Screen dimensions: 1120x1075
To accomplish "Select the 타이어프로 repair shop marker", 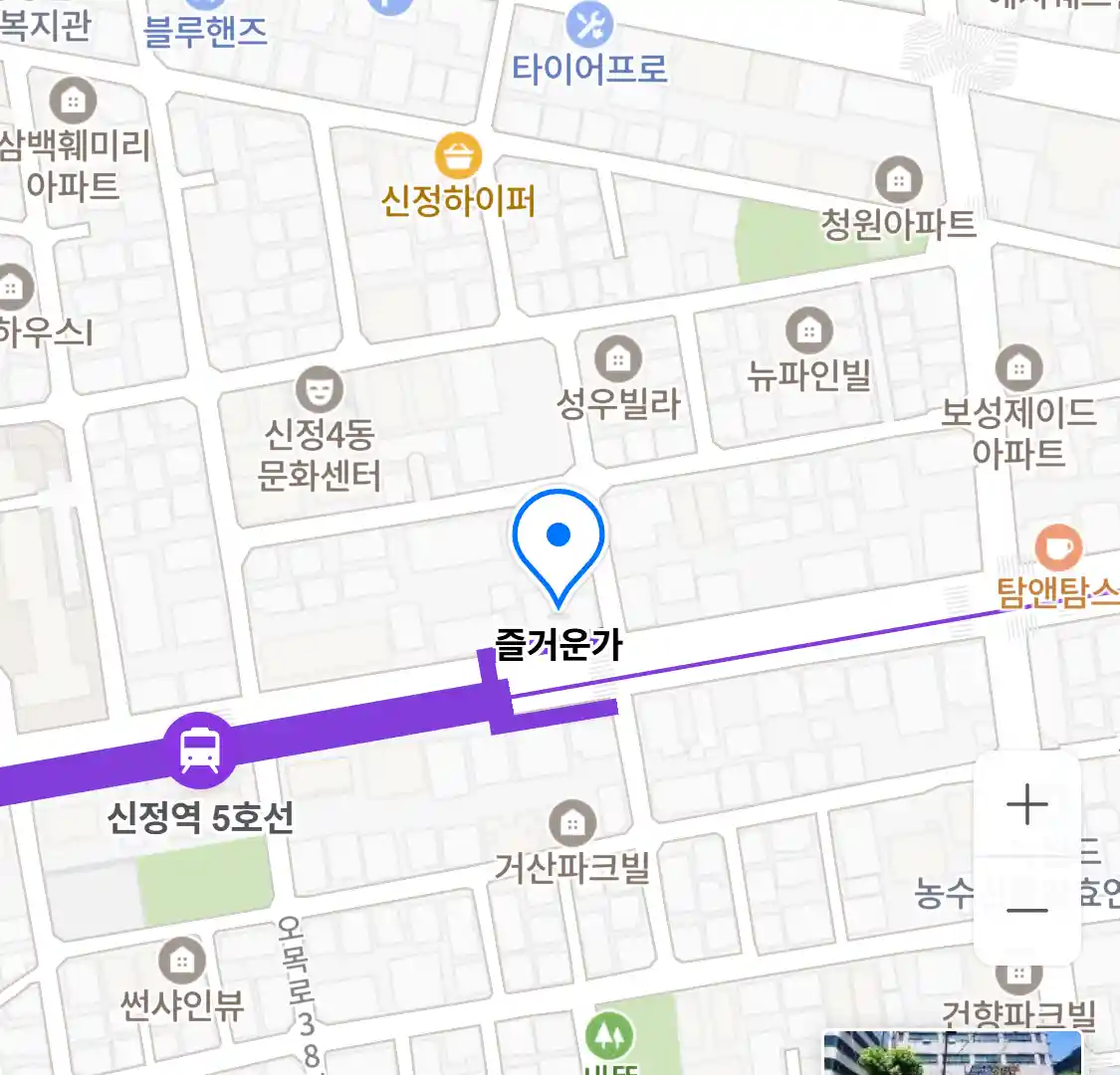I will point(589,26).
